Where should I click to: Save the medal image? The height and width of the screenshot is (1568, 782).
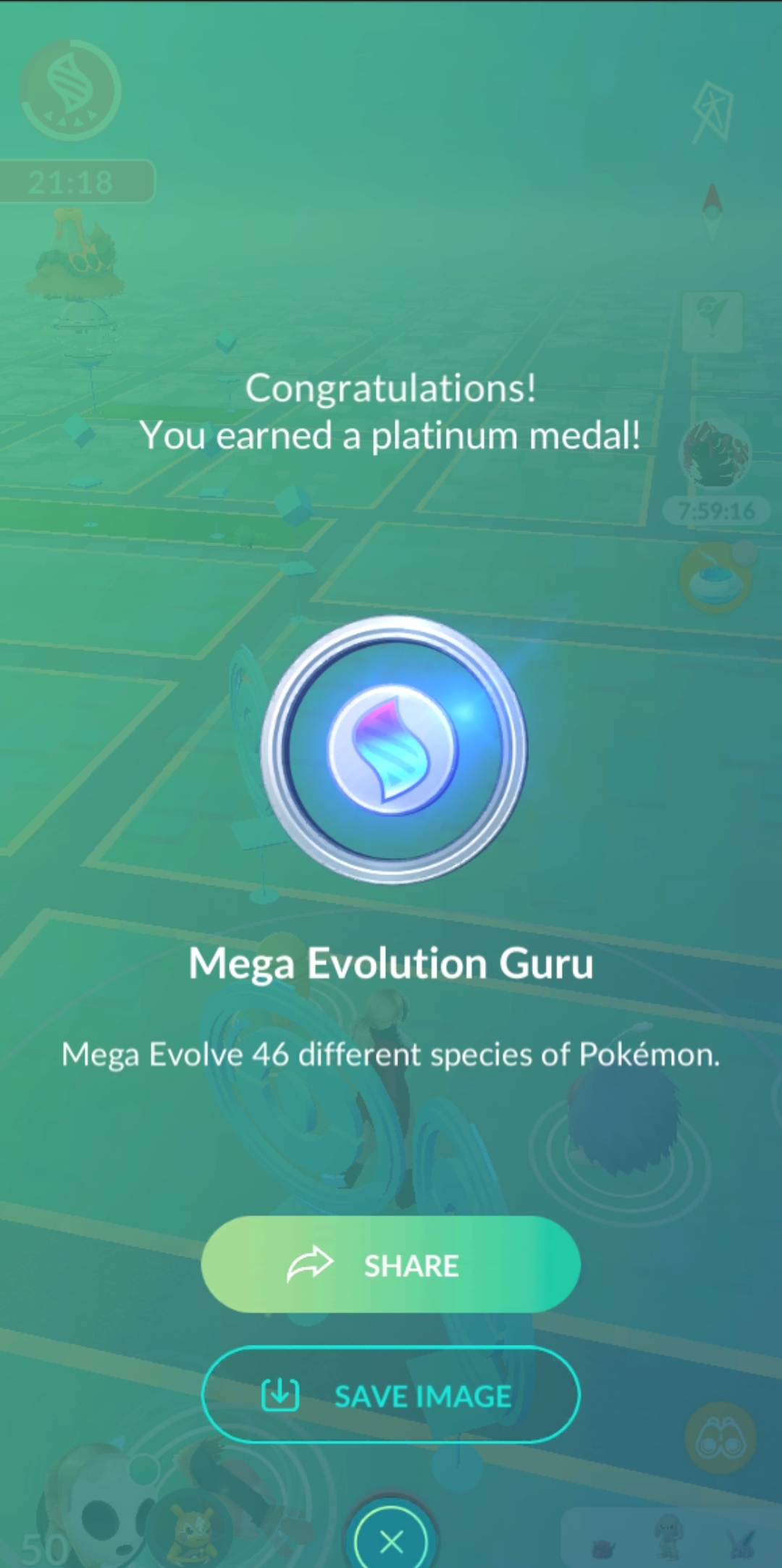(390, 1395)
